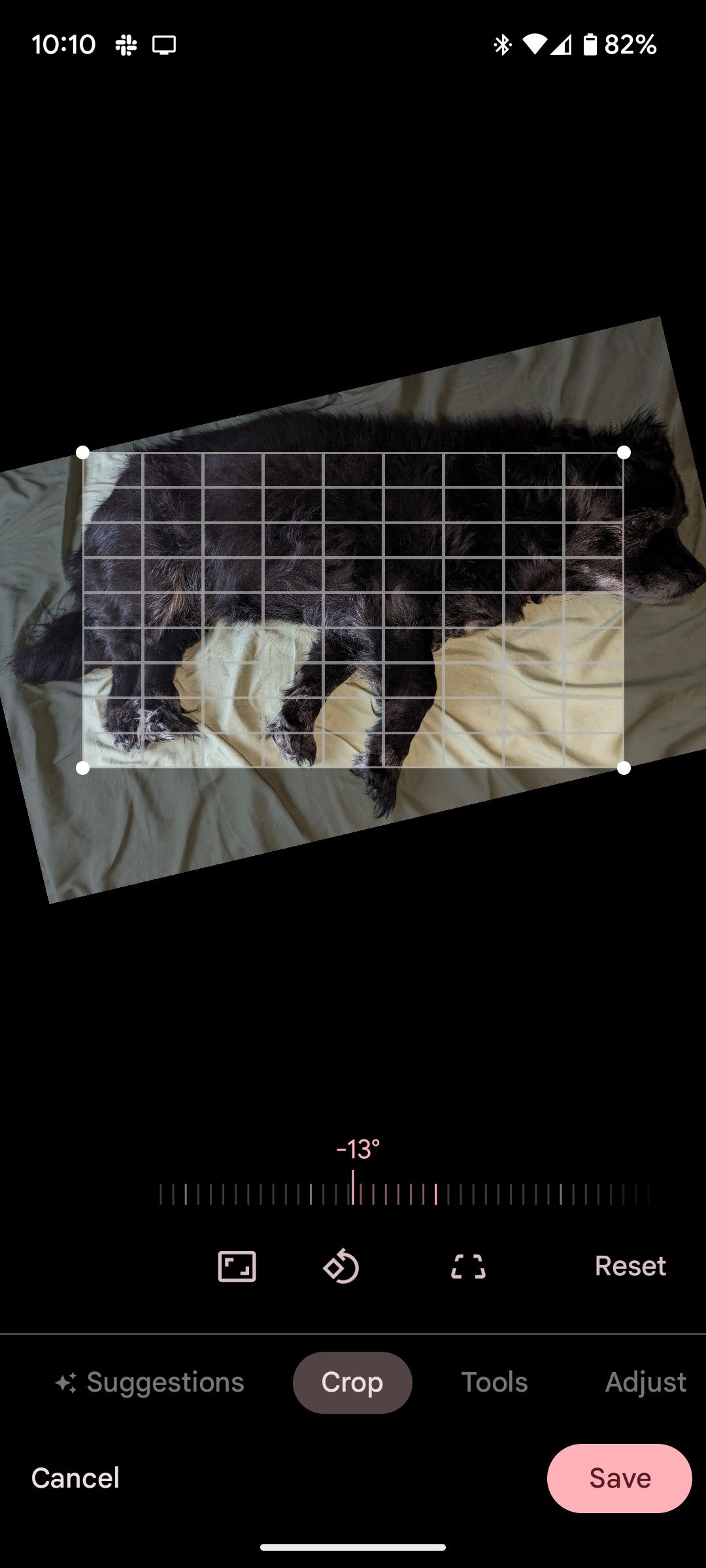The image size is (706, 1568).
Task: Rotate the photo 90 degrees
Action: click(341, 1266)
